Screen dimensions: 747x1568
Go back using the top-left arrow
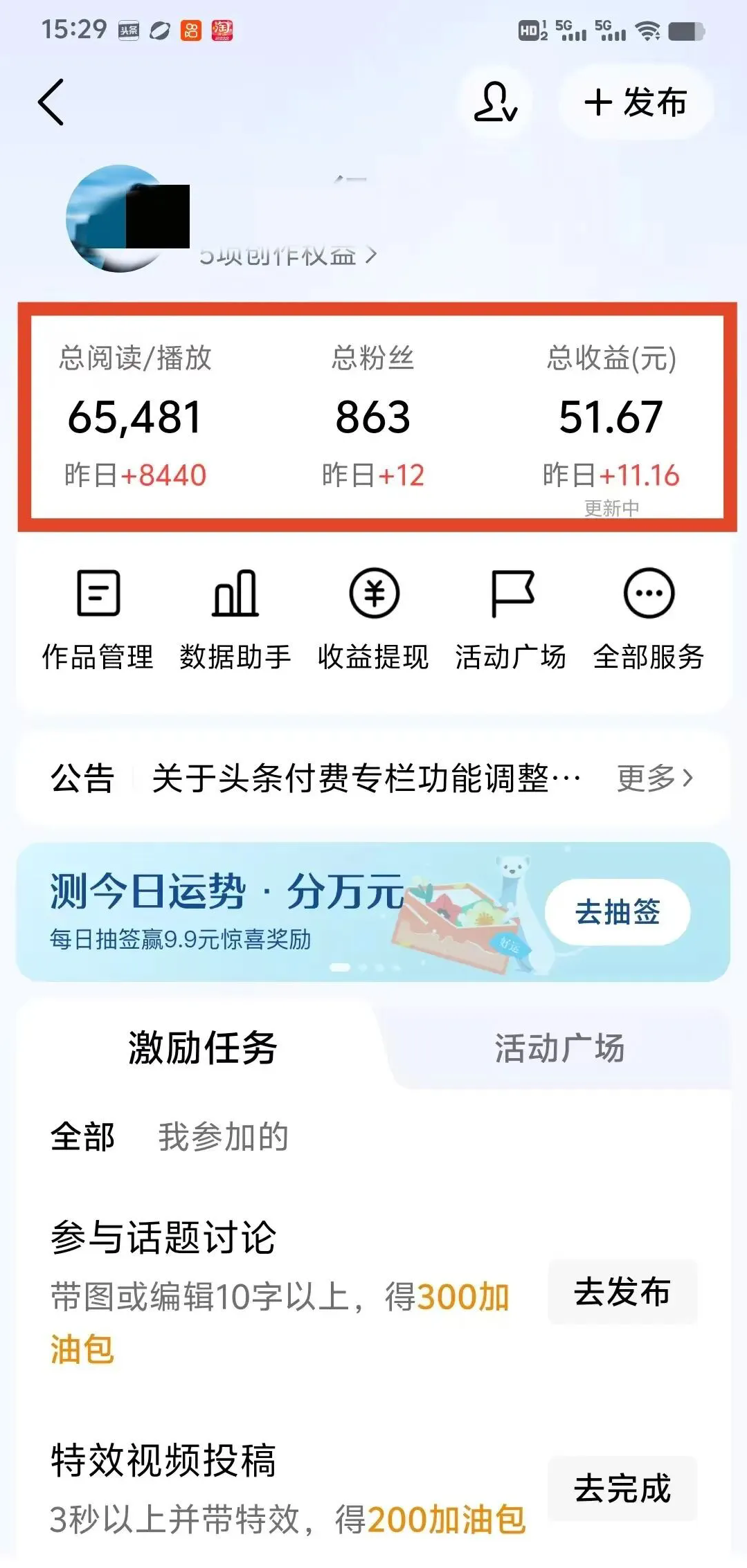tap(51, 102)
